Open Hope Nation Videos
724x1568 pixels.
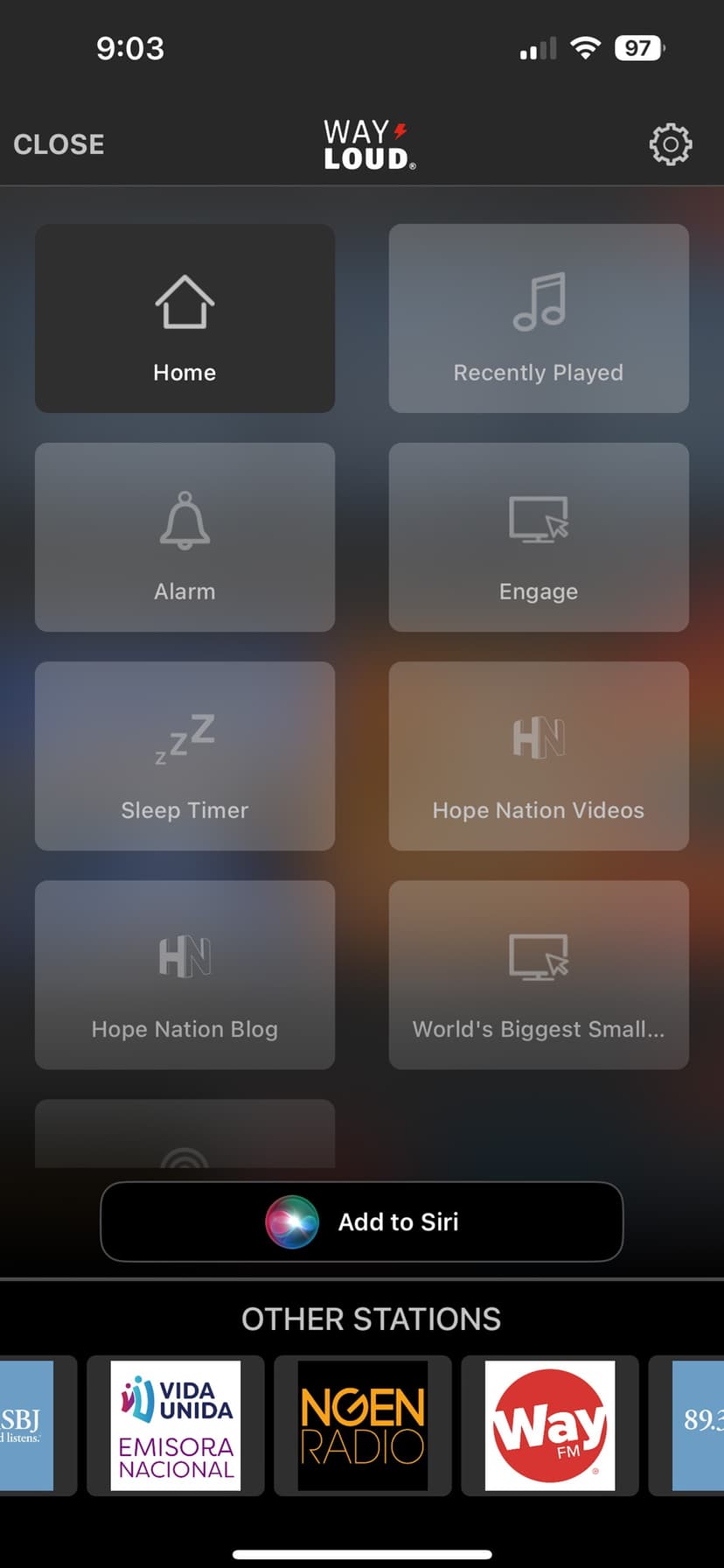pos(539,756)
